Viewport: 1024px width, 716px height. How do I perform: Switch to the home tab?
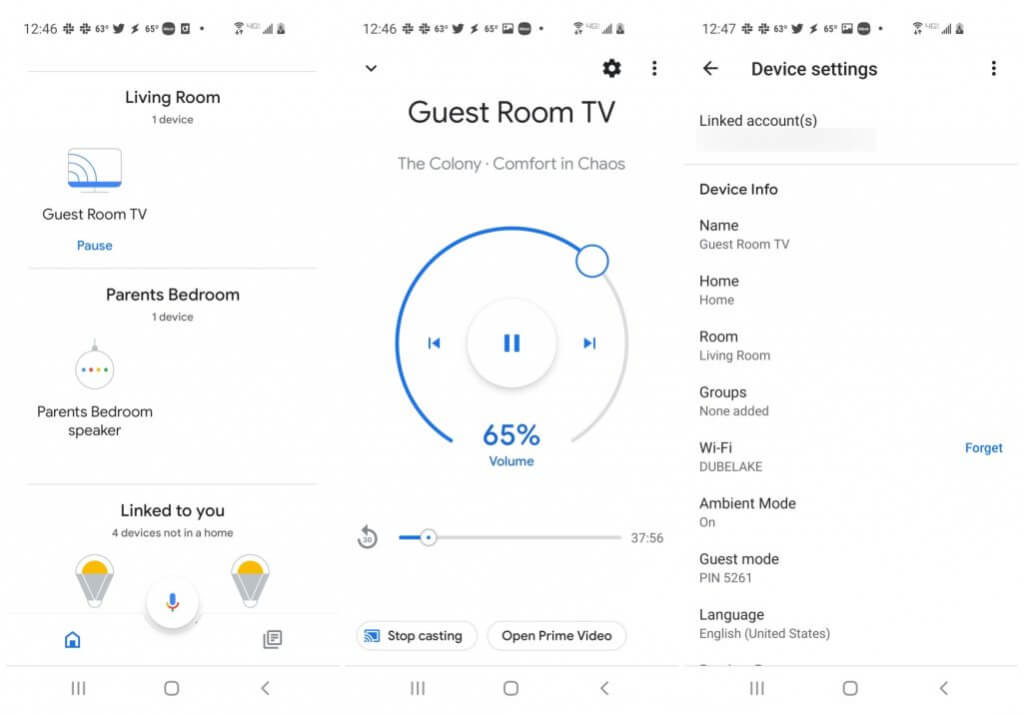pyautogui.click(x=72, y=640)
